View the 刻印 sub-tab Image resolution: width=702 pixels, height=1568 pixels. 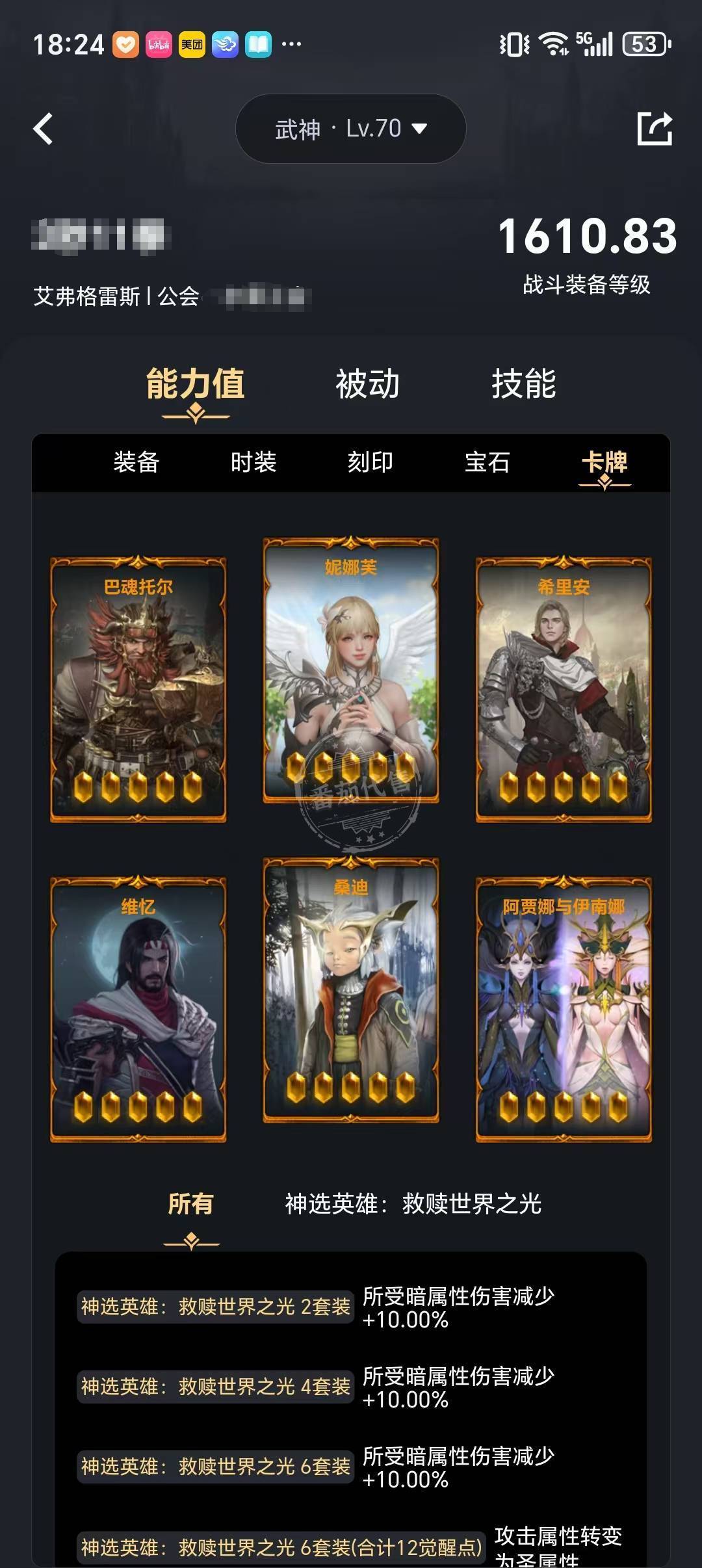370,462
